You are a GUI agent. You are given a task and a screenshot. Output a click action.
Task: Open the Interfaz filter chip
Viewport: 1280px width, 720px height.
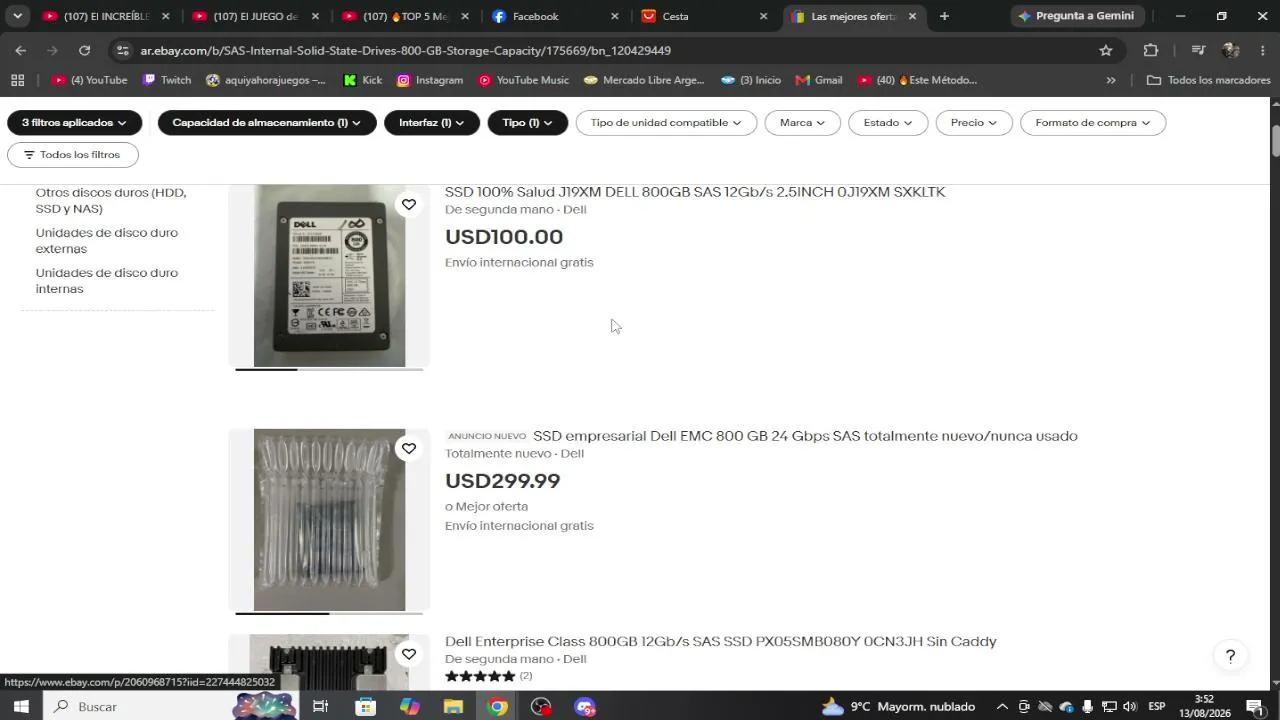[x=432, y=123]
